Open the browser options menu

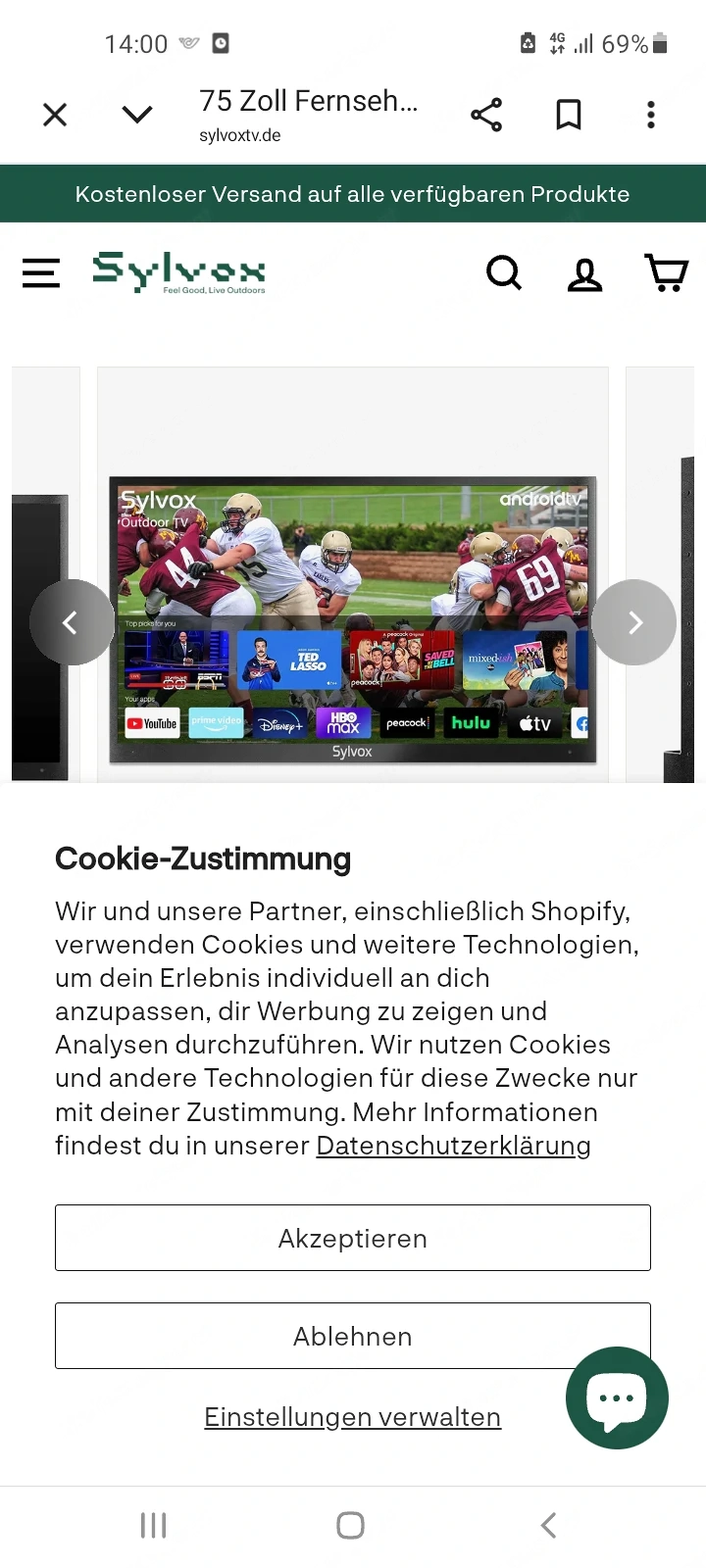(x=650, y=115)
